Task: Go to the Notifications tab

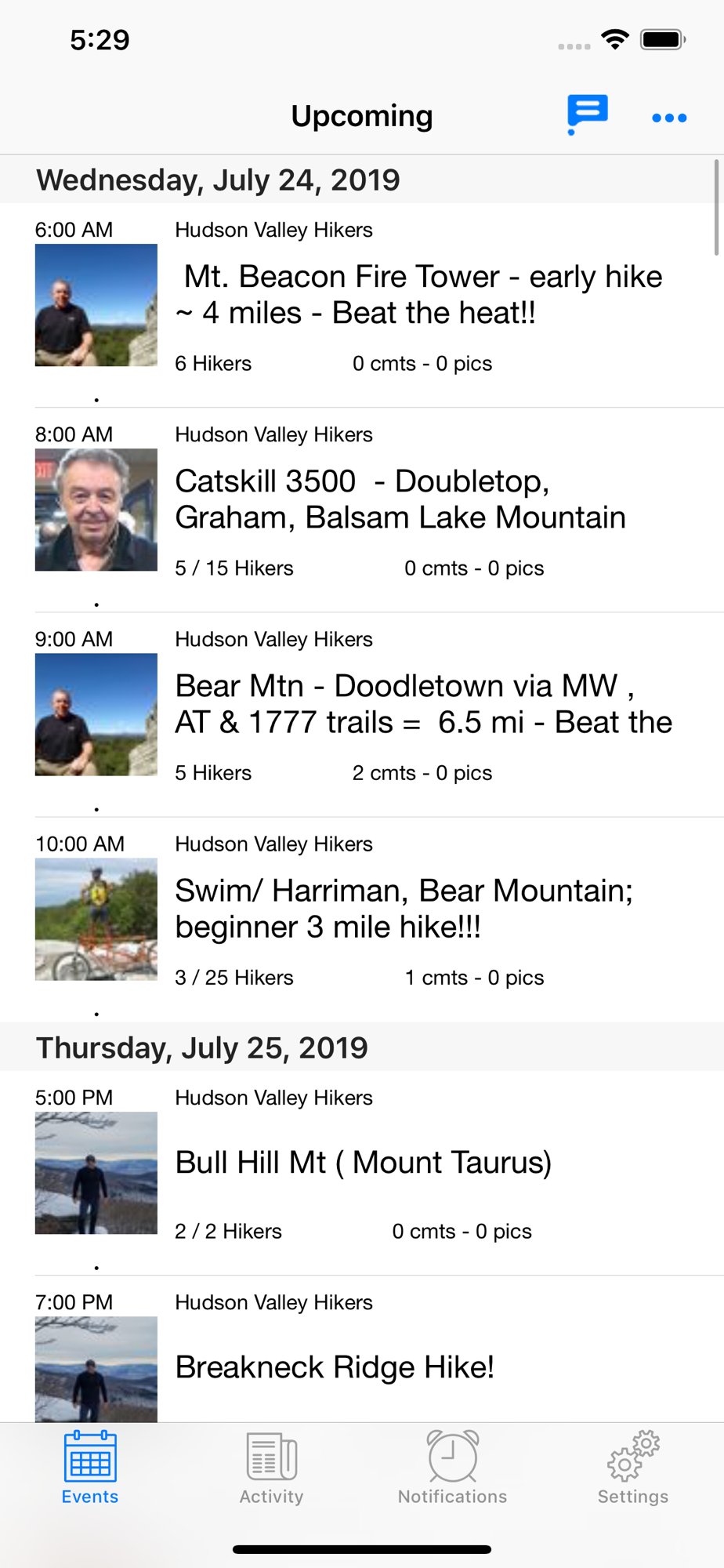Action: pos(452,1467)
